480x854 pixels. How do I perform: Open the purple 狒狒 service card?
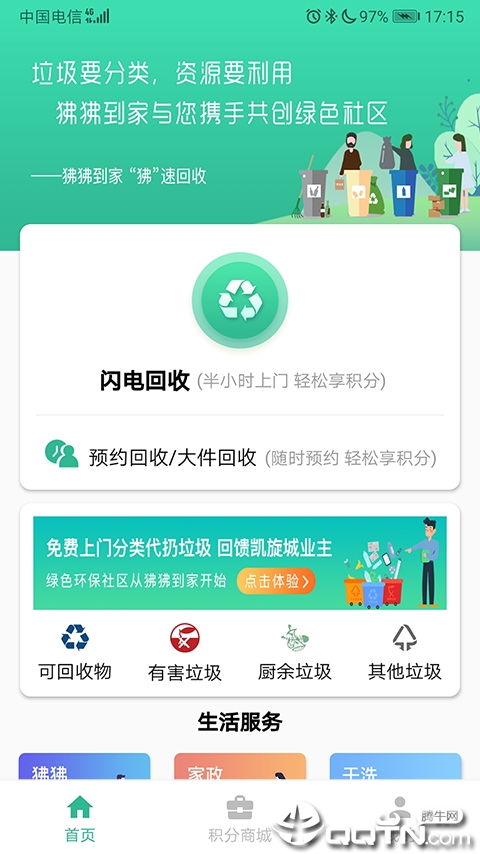84,766
